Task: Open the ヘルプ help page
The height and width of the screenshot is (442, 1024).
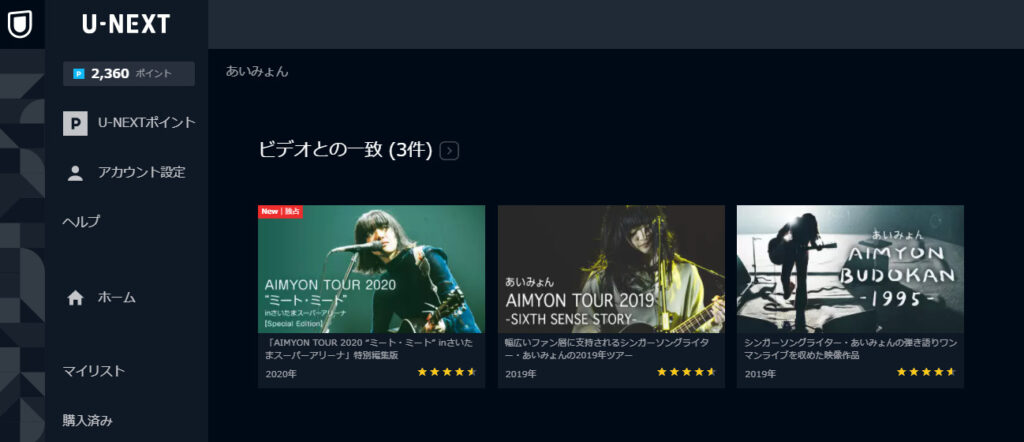Action: 82,221
